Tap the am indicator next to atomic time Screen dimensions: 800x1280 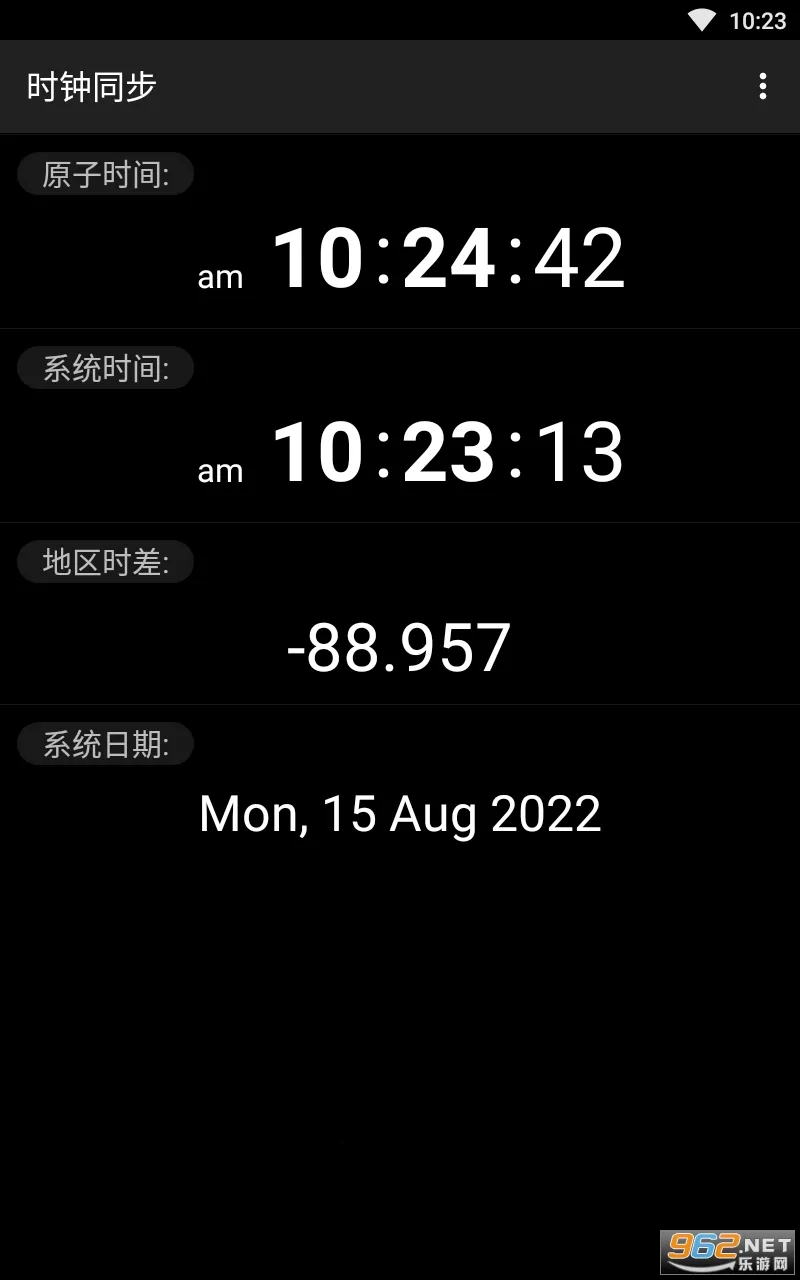220,275
